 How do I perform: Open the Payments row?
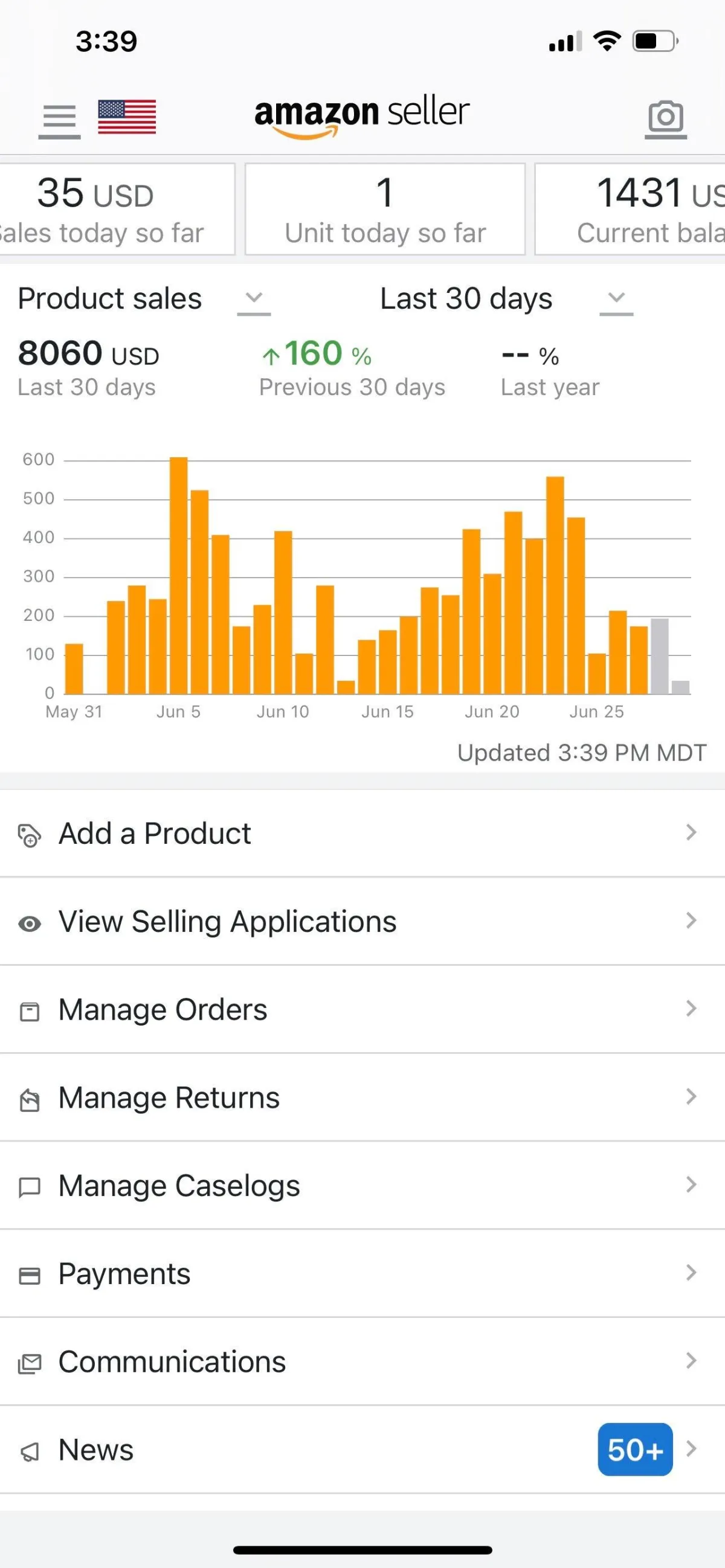[362, 1273]
